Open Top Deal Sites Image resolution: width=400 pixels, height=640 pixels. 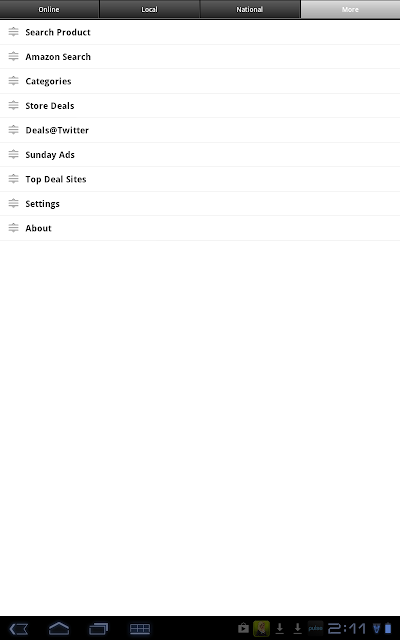point(200,179)
